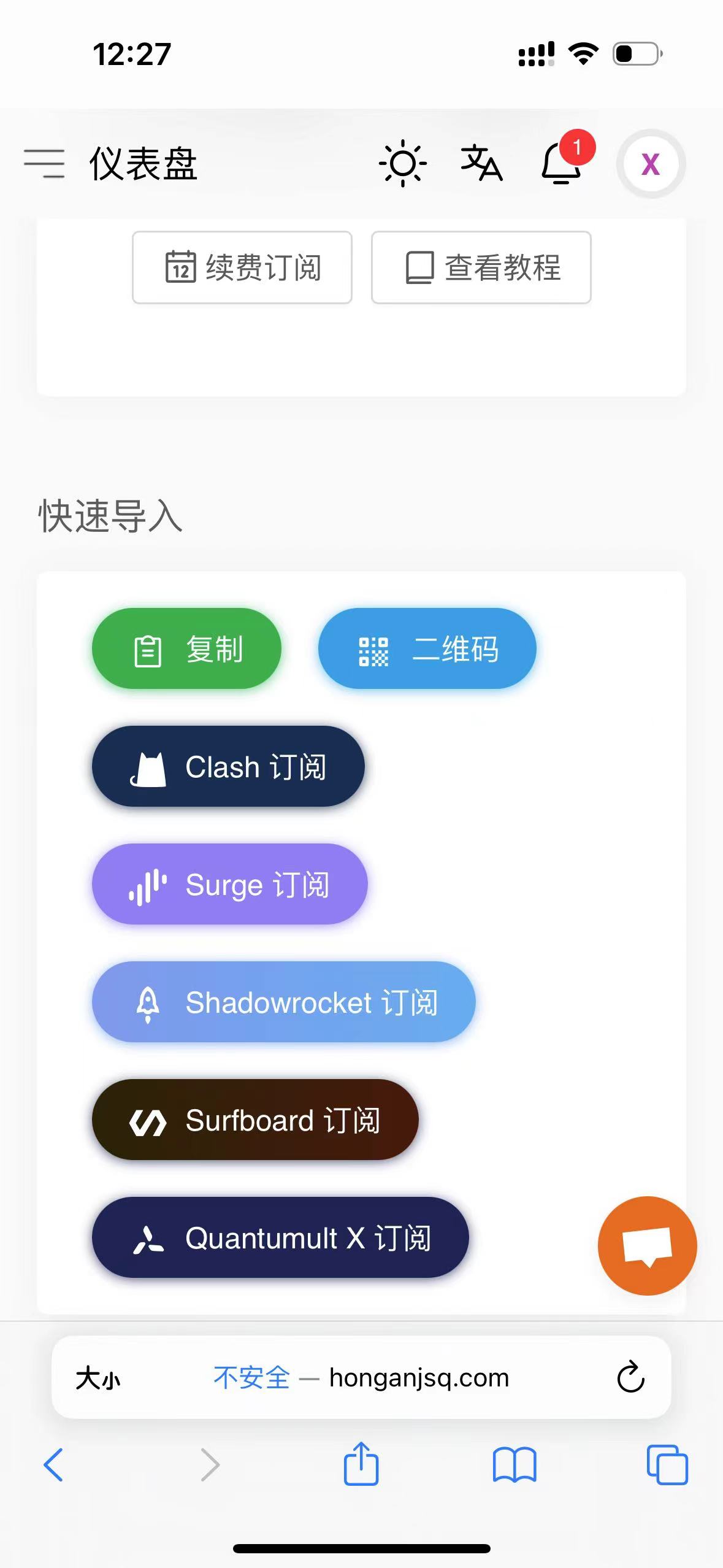This screenshot has width=723, height=1568.
Task: Tap the honganjsq.com address bar
Action: pos(361,1377)
